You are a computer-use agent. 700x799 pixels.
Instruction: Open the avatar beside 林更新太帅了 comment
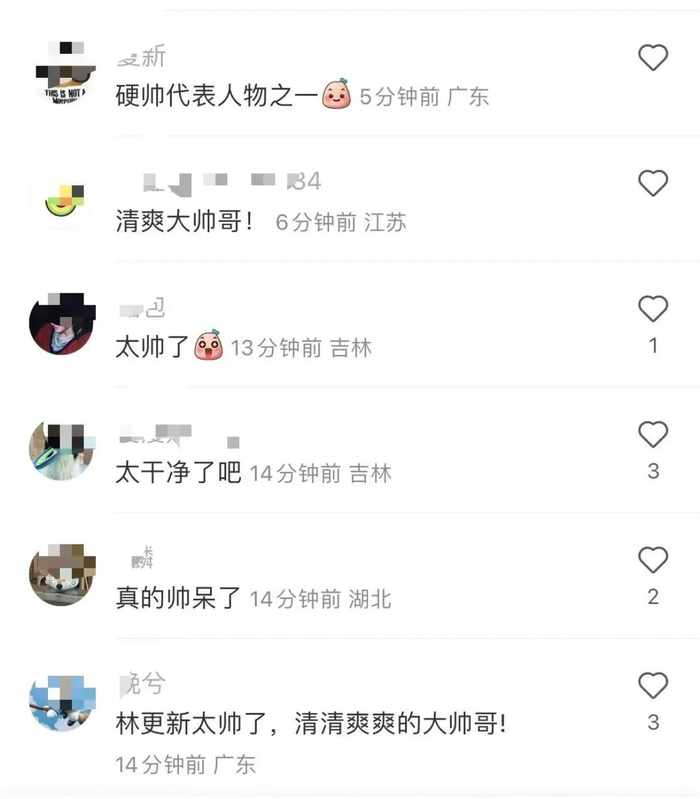pyautogui.click(x=63, y=701)
